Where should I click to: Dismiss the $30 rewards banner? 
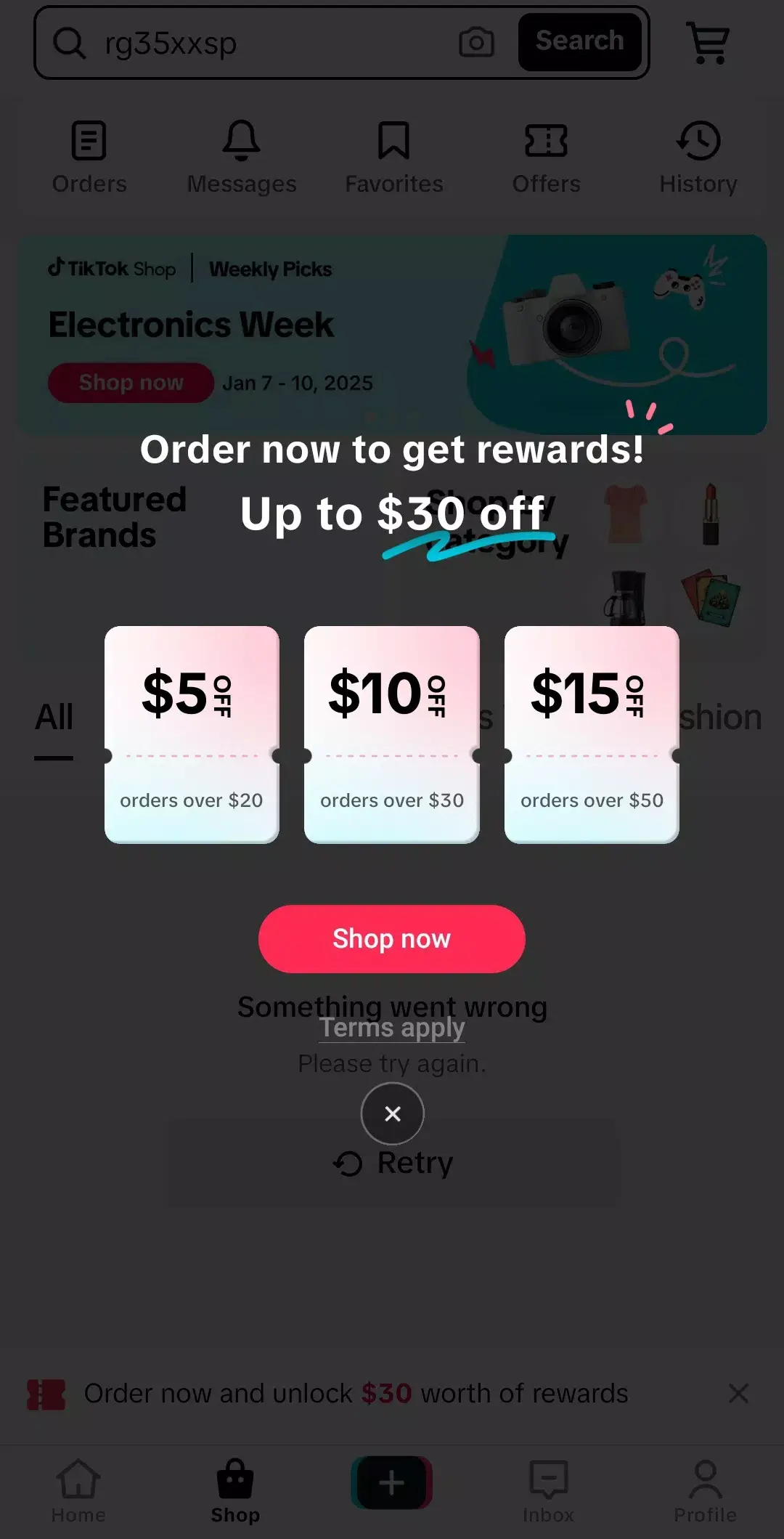coord(738,1393)
